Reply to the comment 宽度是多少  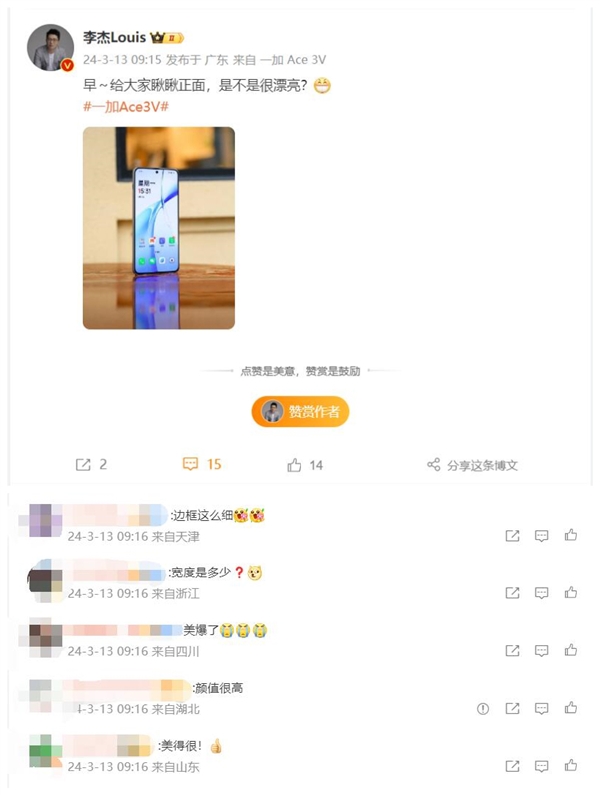click(541, 593)
